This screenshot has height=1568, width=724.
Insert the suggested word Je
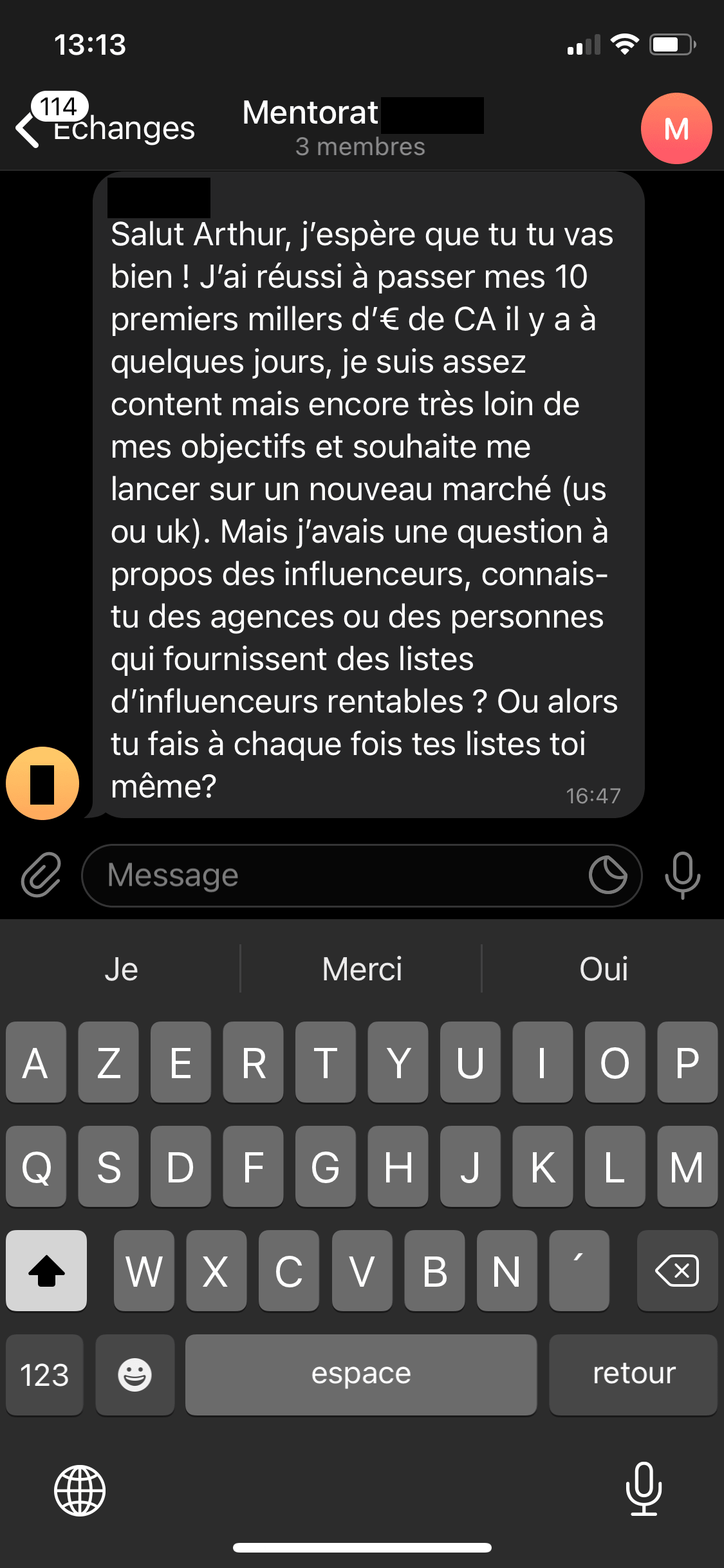pyautogui.click(x=121, y=969)
